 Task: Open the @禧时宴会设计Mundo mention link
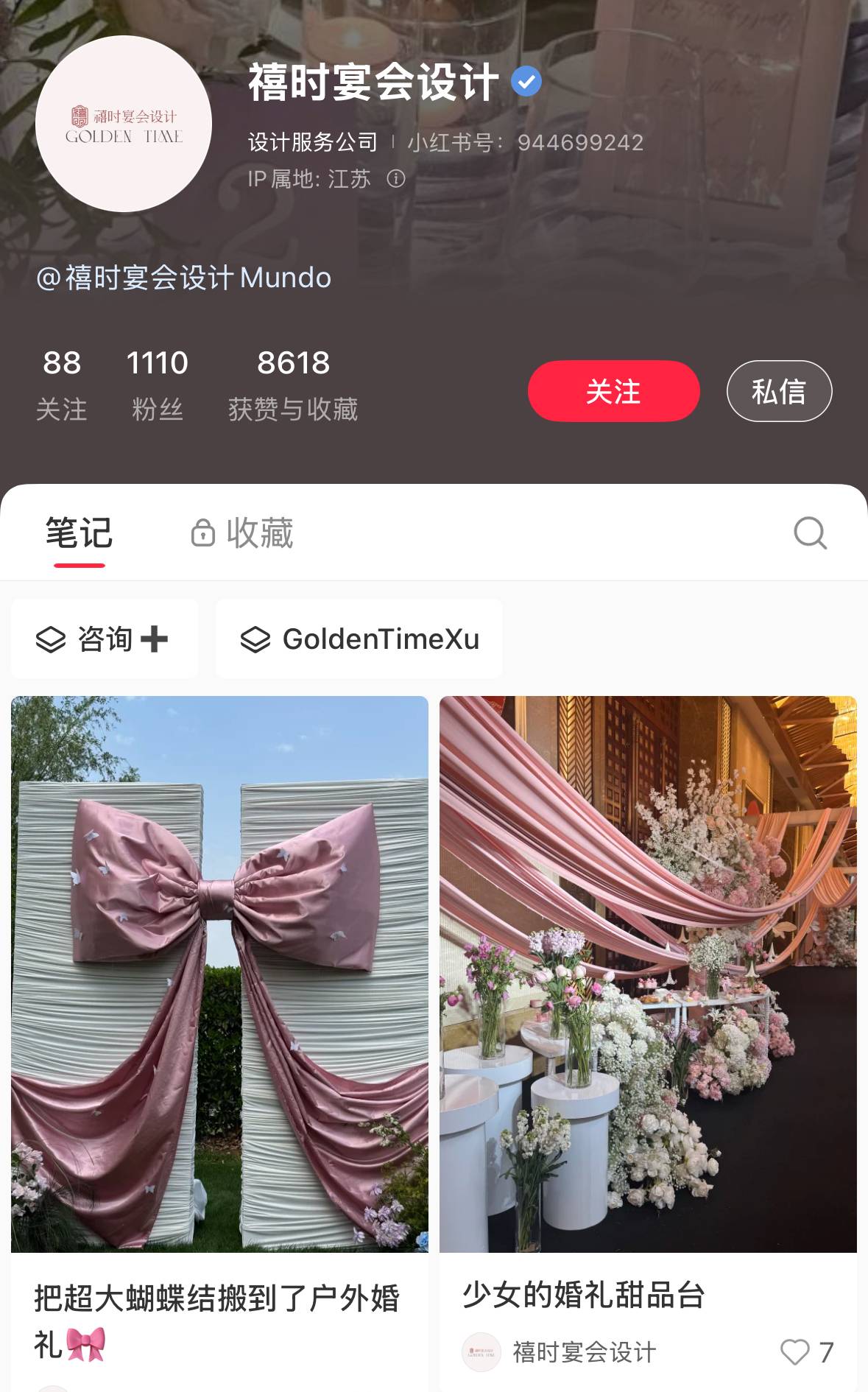click(x=184, y=278)
